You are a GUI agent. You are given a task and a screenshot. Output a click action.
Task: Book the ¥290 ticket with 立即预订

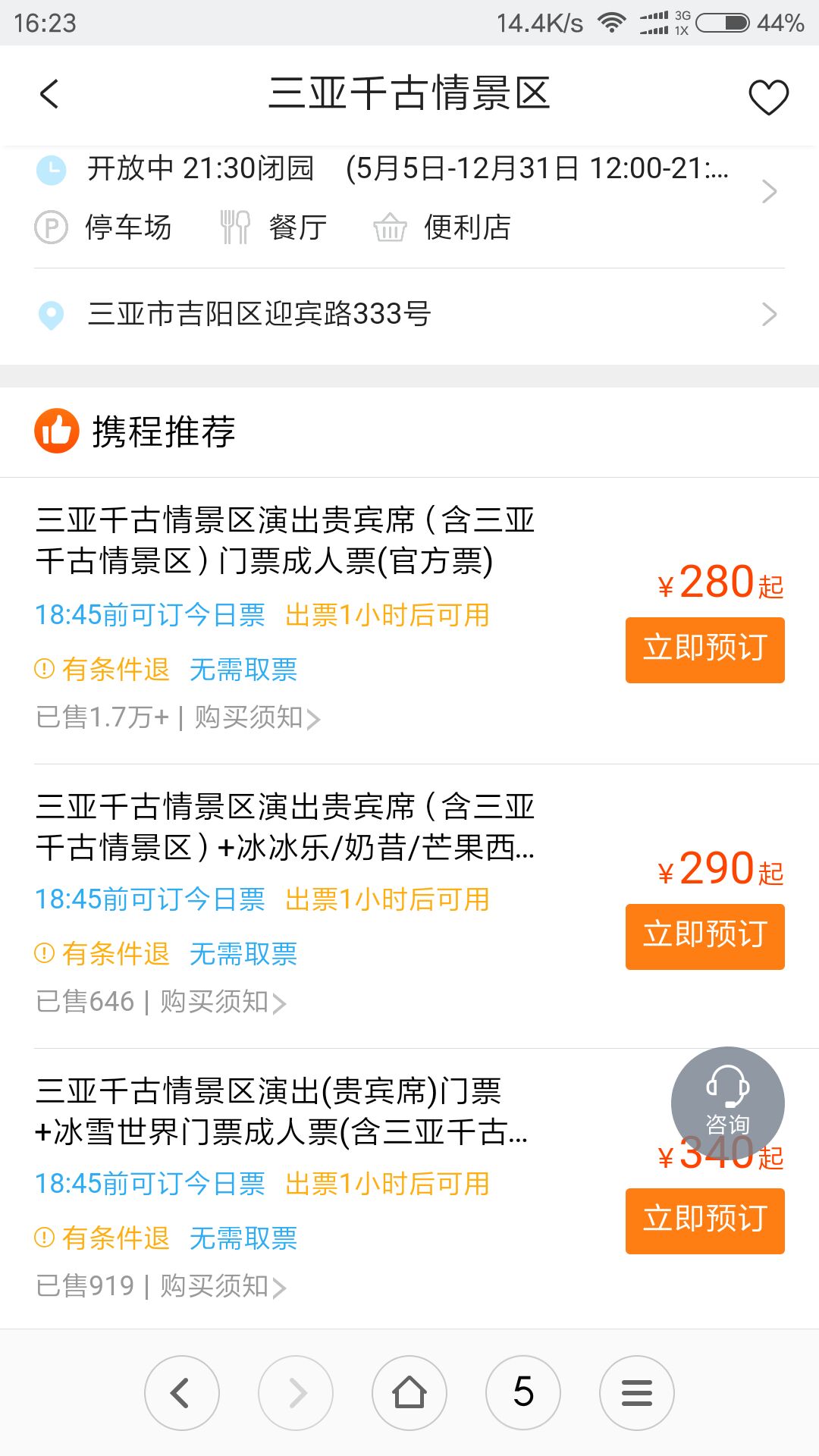pos(704,937)
